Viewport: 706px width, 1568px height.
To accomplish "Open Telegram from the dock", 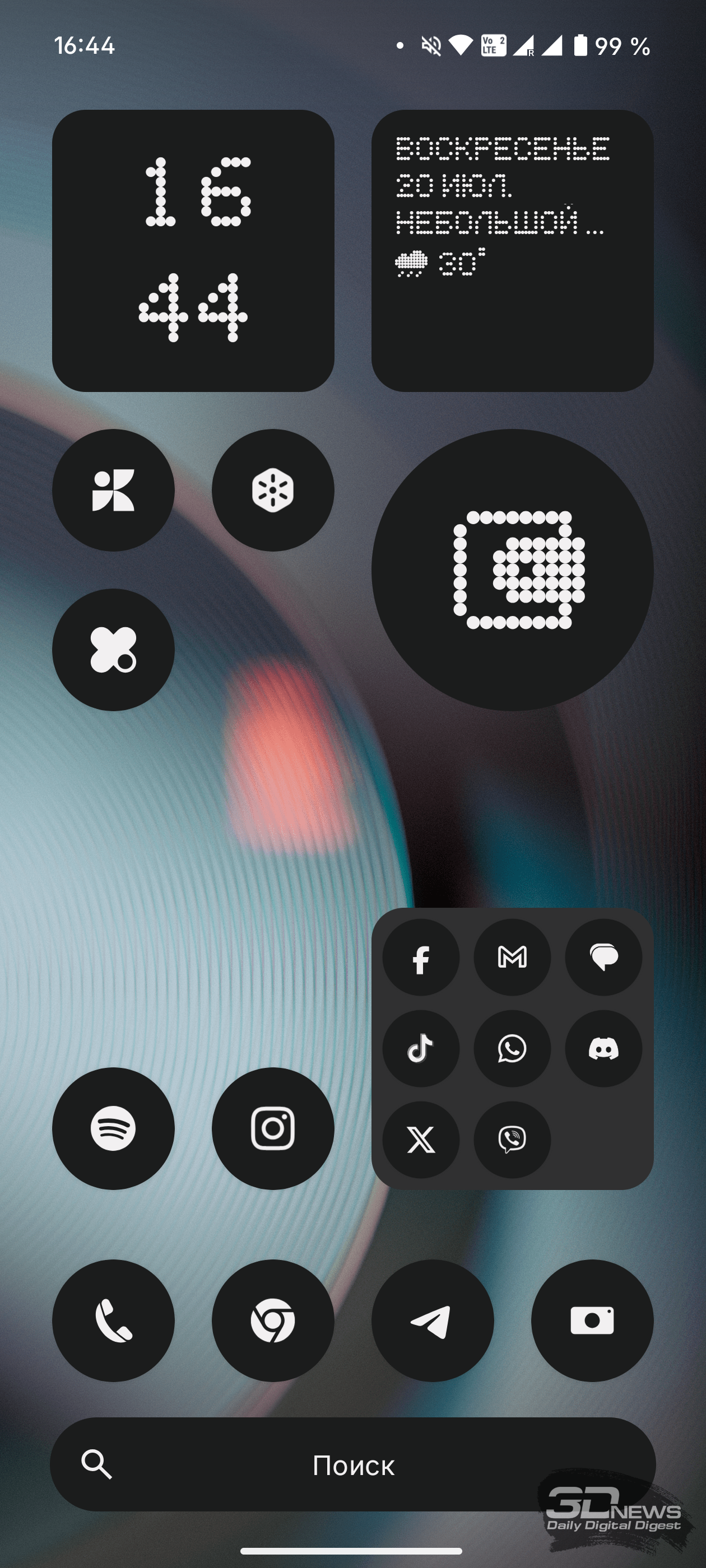I will pos(433,1320).
